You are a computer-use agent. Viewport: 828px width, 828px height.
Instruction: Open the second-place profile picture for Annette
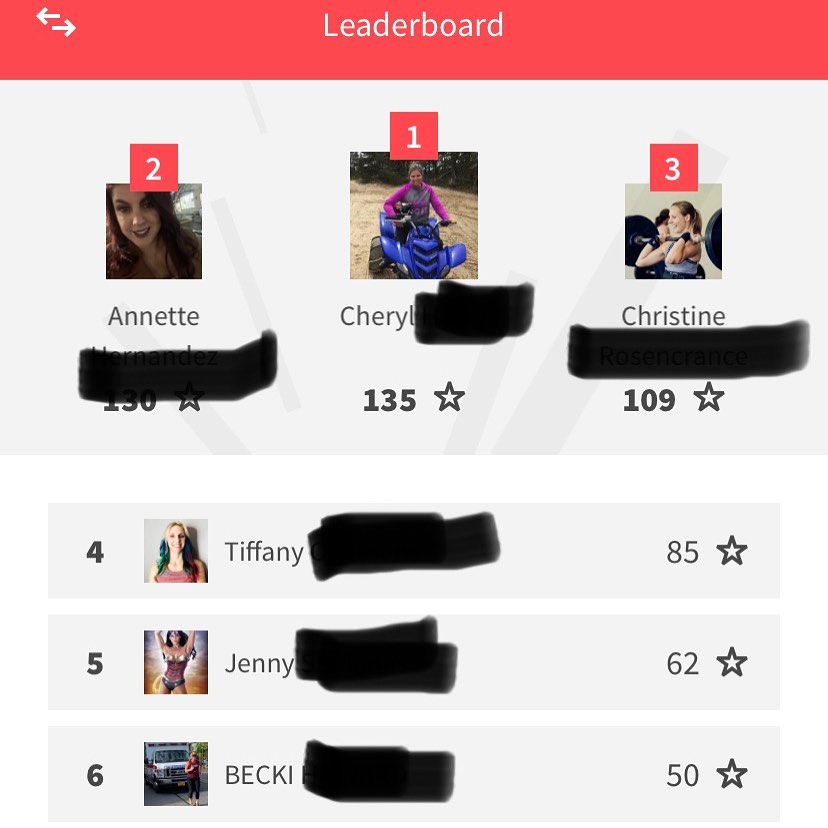[x=154, y=231]
